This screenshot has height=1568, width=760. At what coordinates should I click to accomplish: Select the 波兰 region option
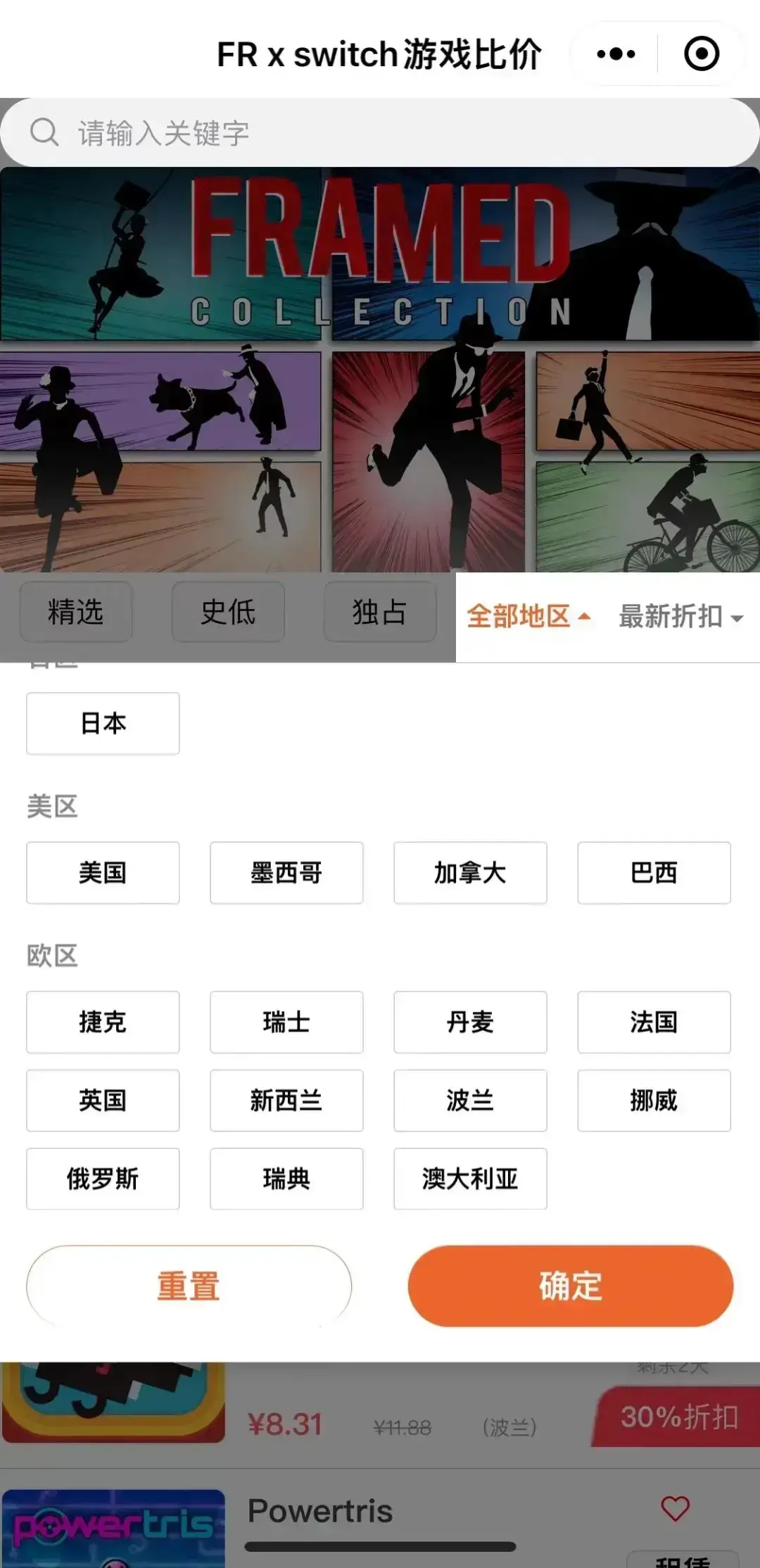pyautogui.click(x=469, y=1101)
